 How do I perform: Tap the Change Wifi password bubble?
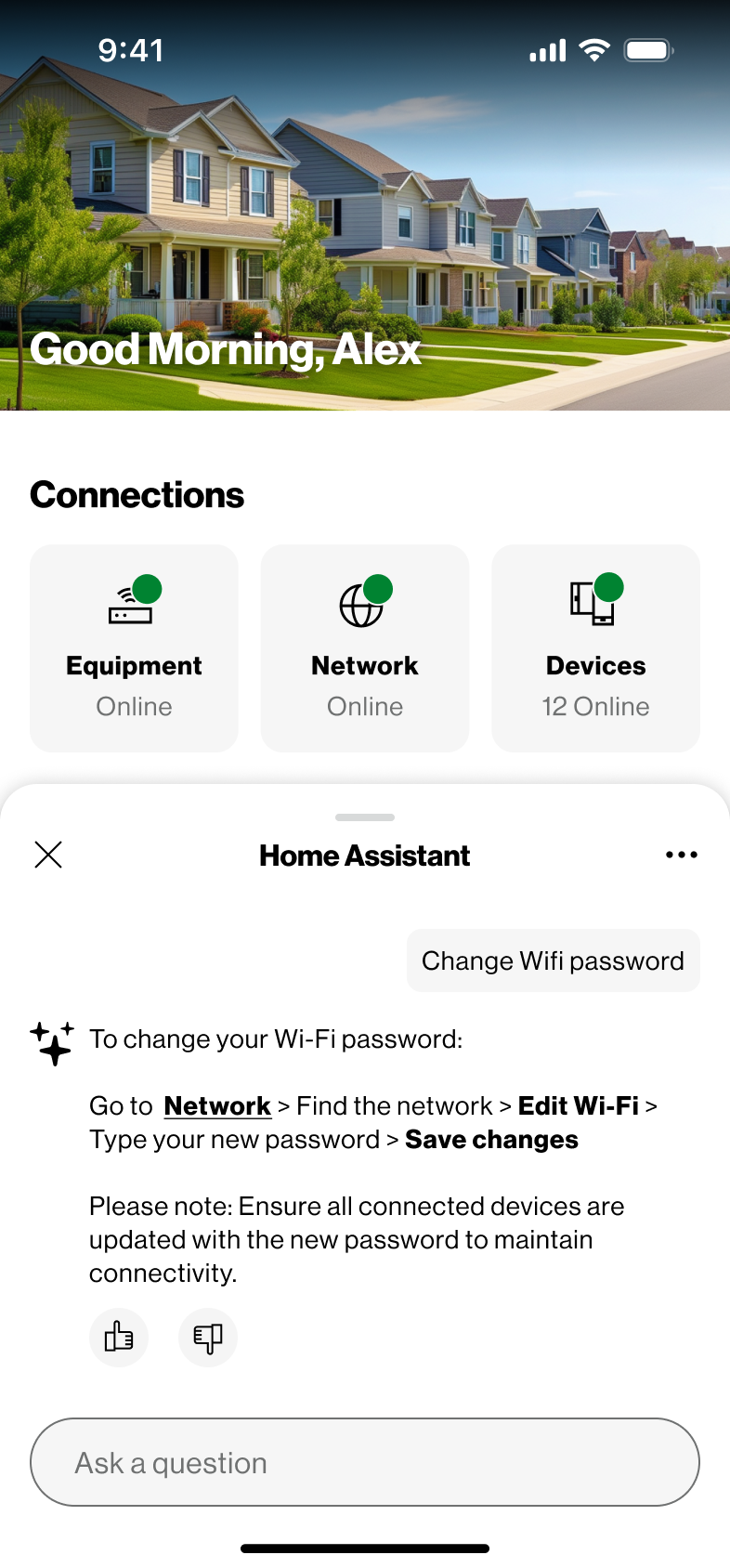point(553,960)
